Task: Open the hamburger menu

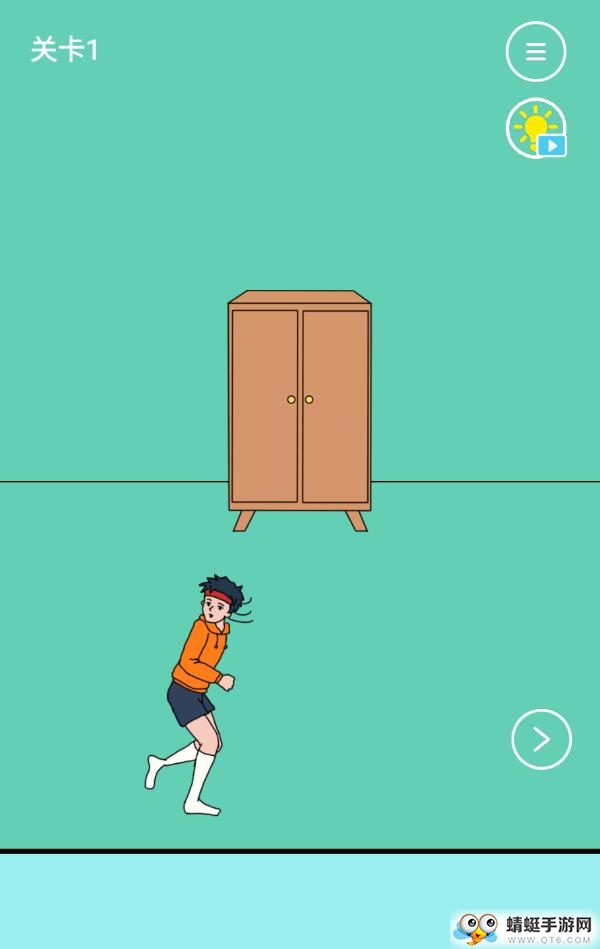Action: coord(536,51)
